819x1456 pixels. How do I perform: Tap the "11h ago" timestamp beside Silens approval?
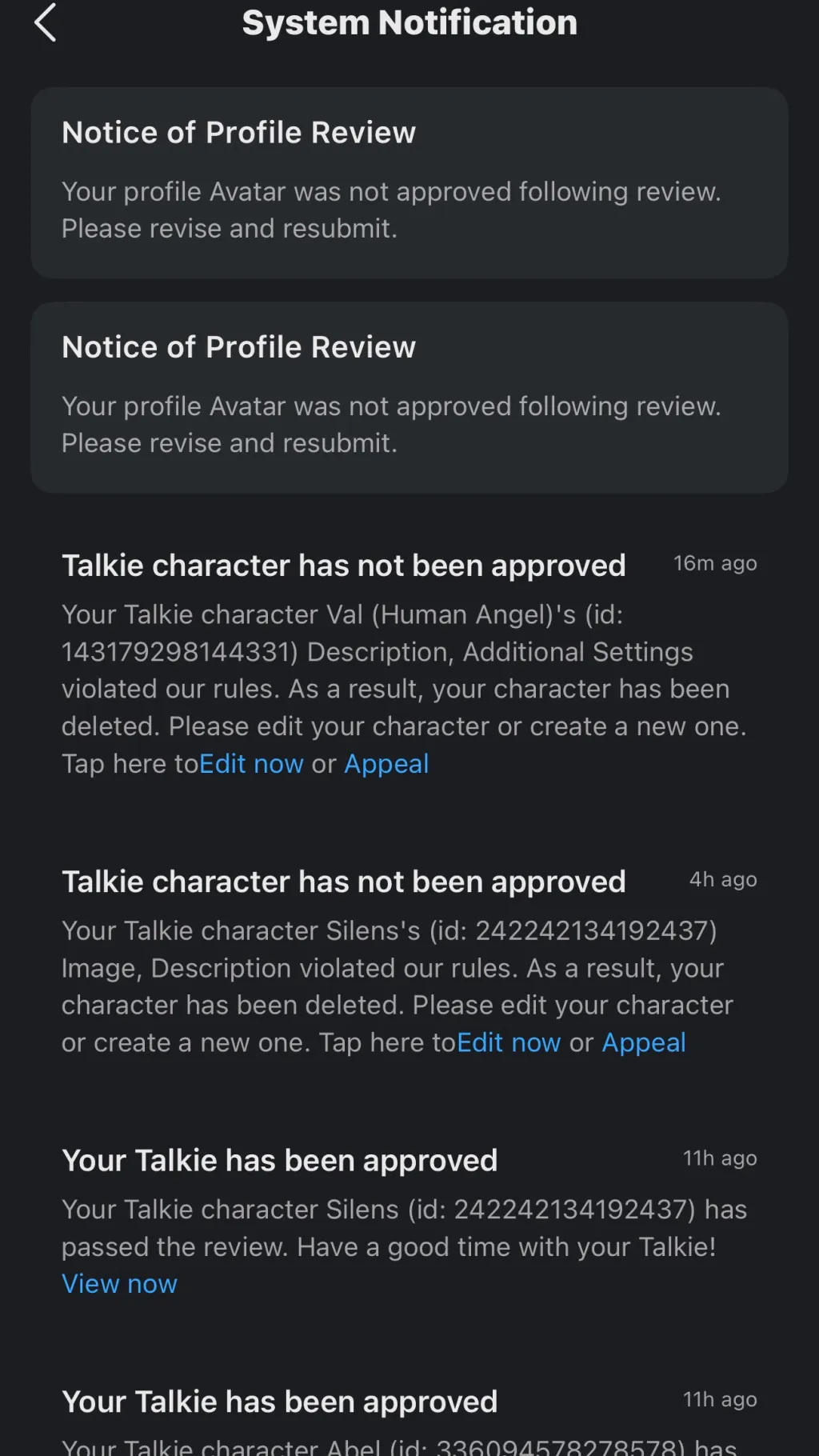coord(720,1158)
